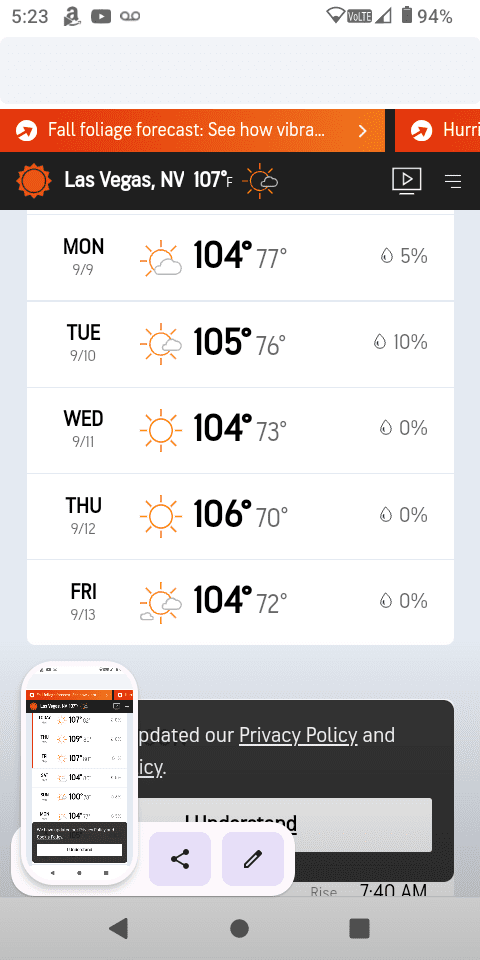Open the hamburger menu
This screenshot has width=480, height=960.
(x=453, y=181)
